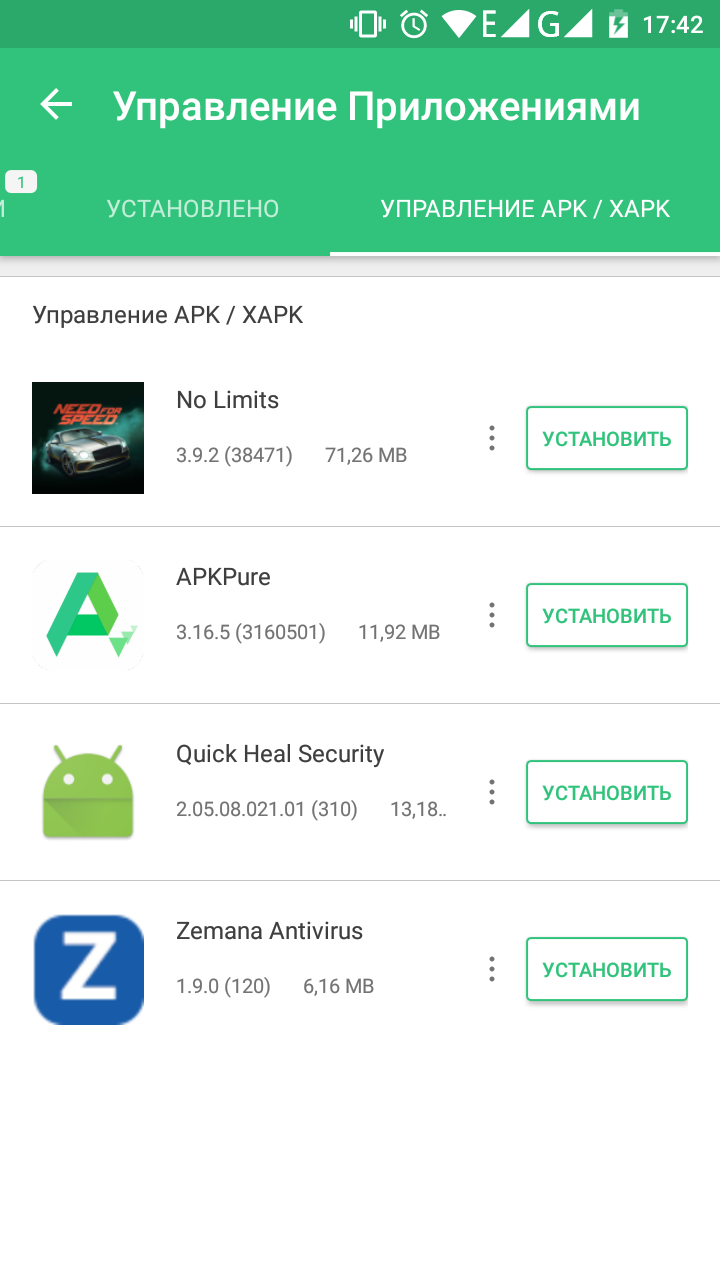Install Quick Heal Security
The width and height of the screenshot is (720, 1280).
click(x=606, y=792)
